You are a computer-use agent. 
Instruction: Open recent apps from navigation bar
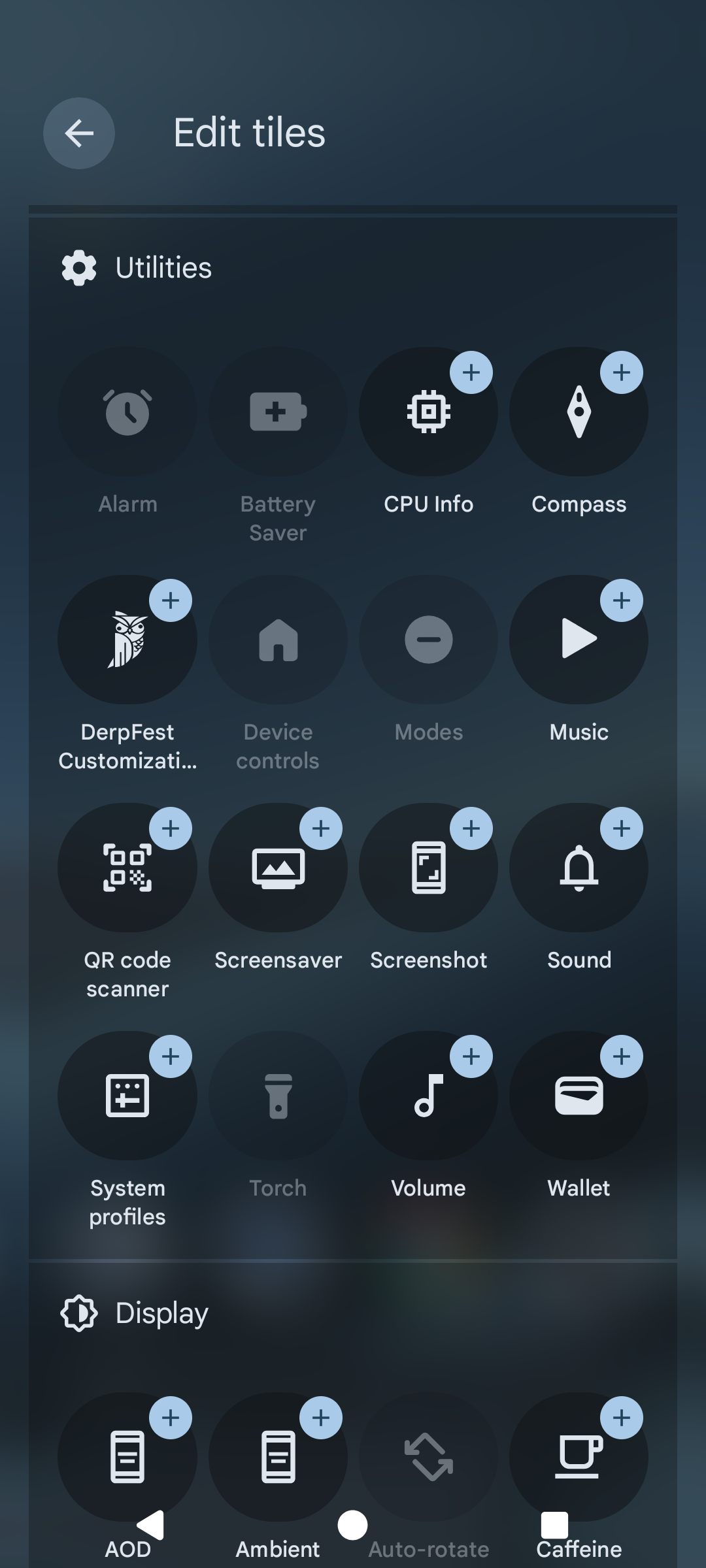tap(554, 1526)
